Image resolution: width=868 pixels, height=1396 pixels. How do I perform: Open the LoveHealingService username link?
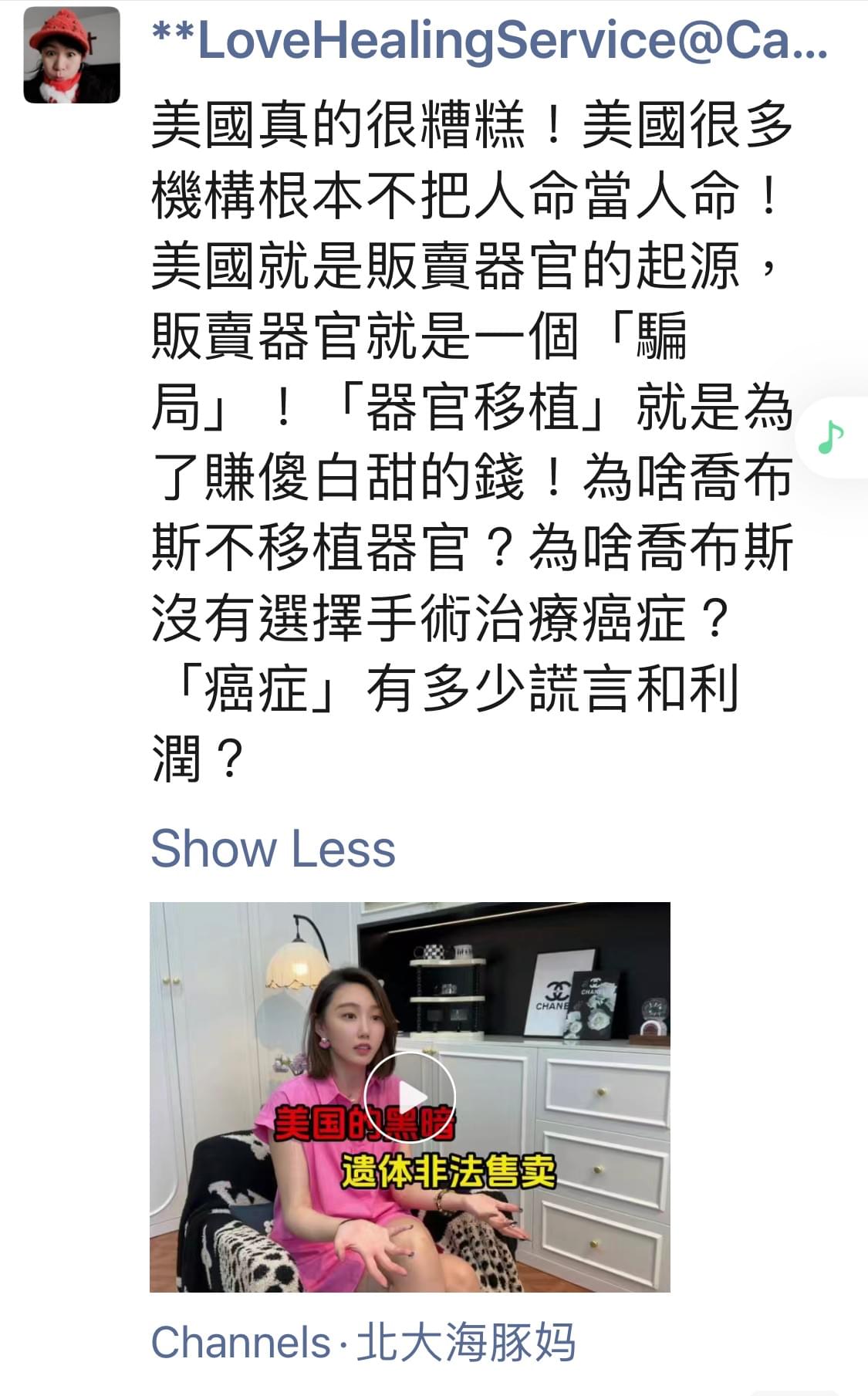coord(489,42)
